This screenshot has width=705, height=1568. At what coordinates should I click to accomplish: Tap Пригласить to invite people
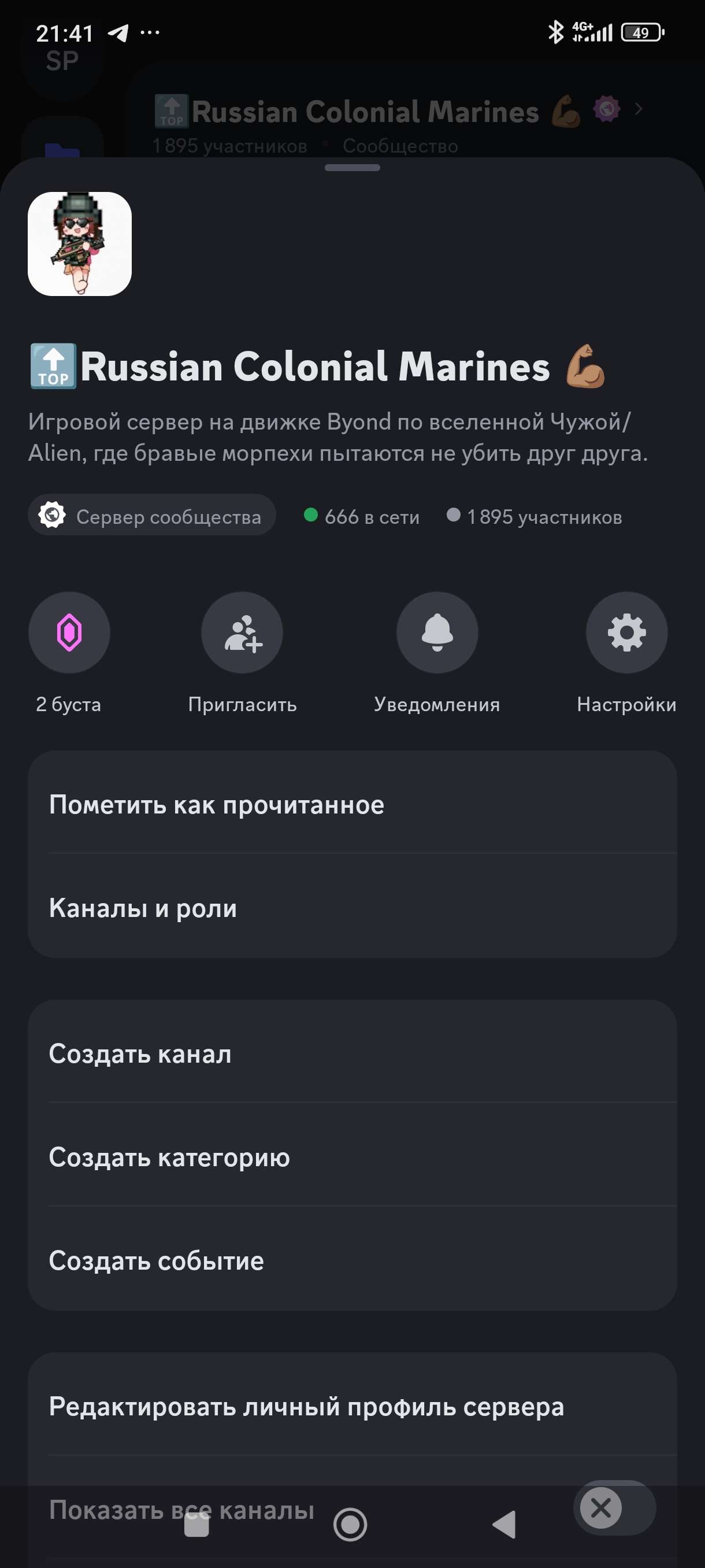(242, 633)
